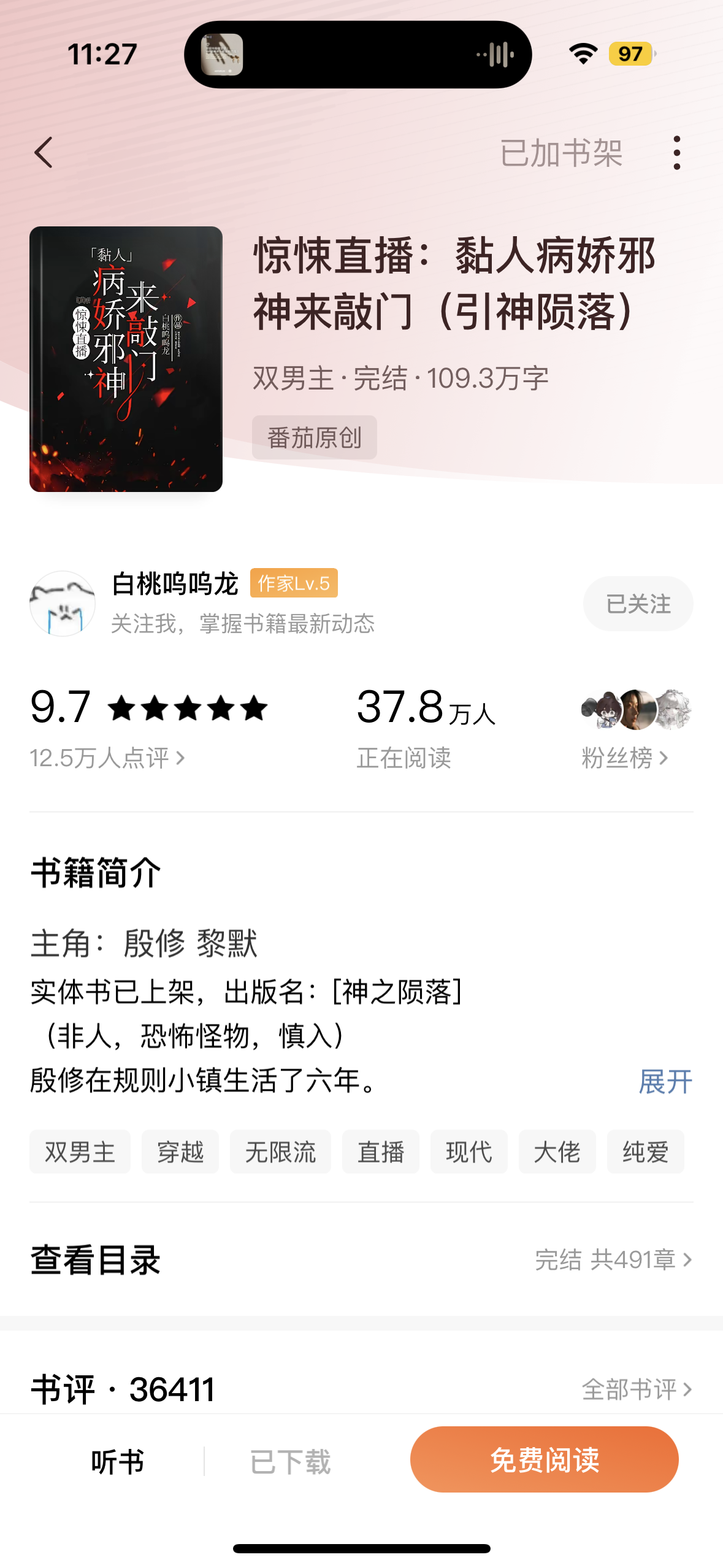Open the 番茄原创 tag

point(314,437)
